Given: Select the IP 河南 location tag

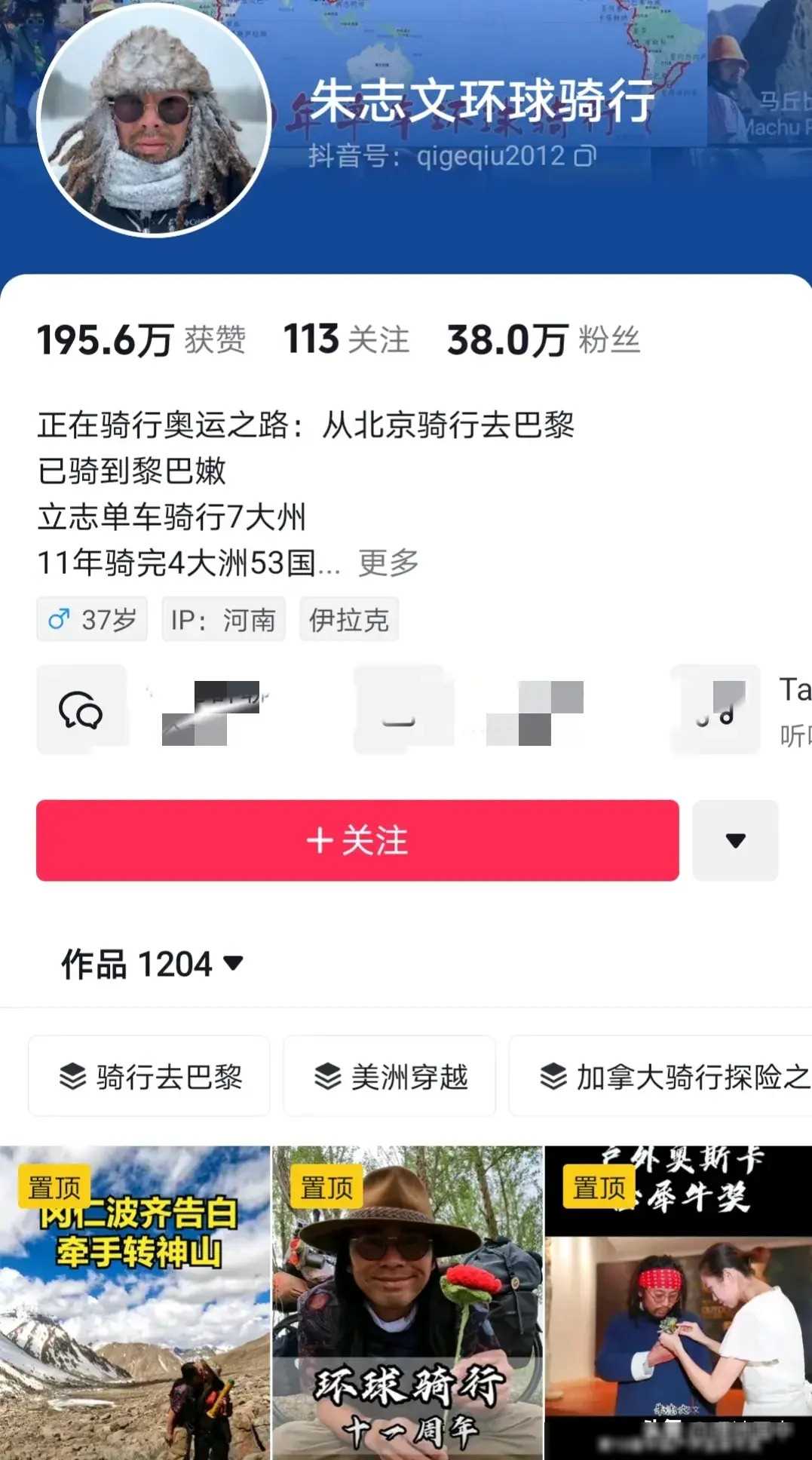Looking at the screenshot, I should pyautogui.click(x=222, y=618).
